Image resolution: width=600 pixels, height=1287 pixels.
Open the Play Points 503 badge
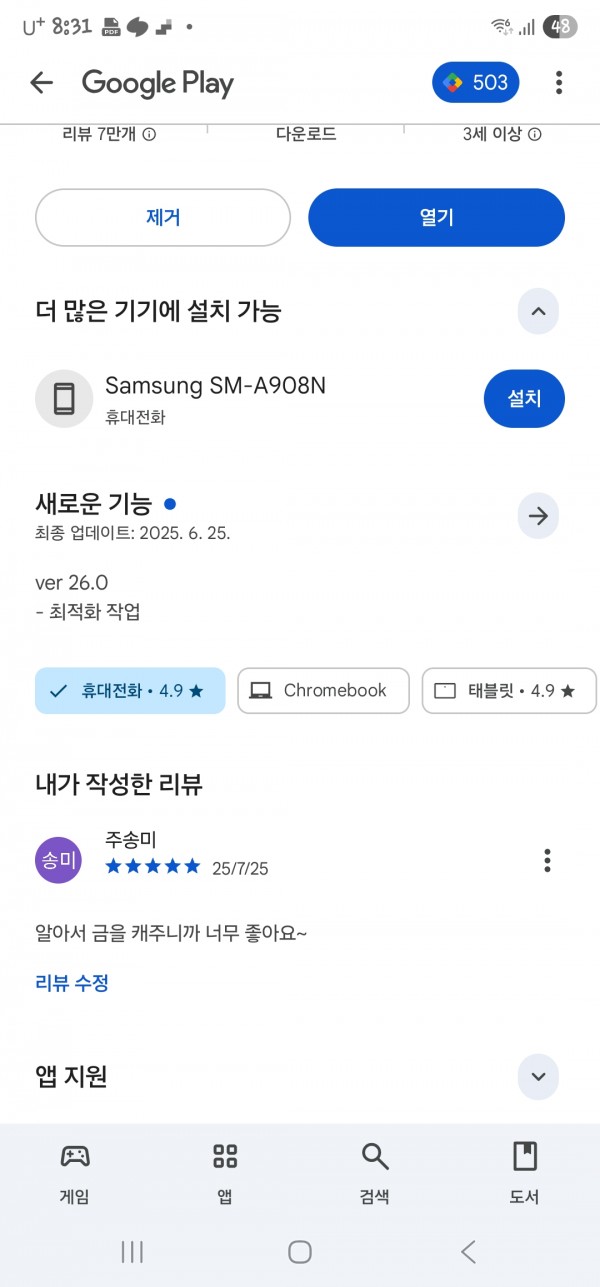476,83
